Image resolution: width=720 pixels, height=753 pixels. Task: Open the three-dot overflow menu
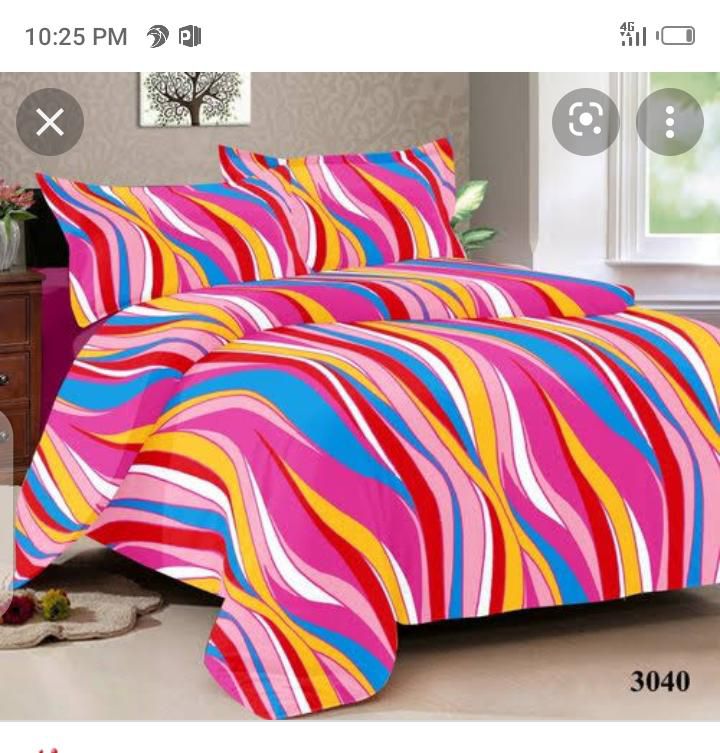[670, 122]
